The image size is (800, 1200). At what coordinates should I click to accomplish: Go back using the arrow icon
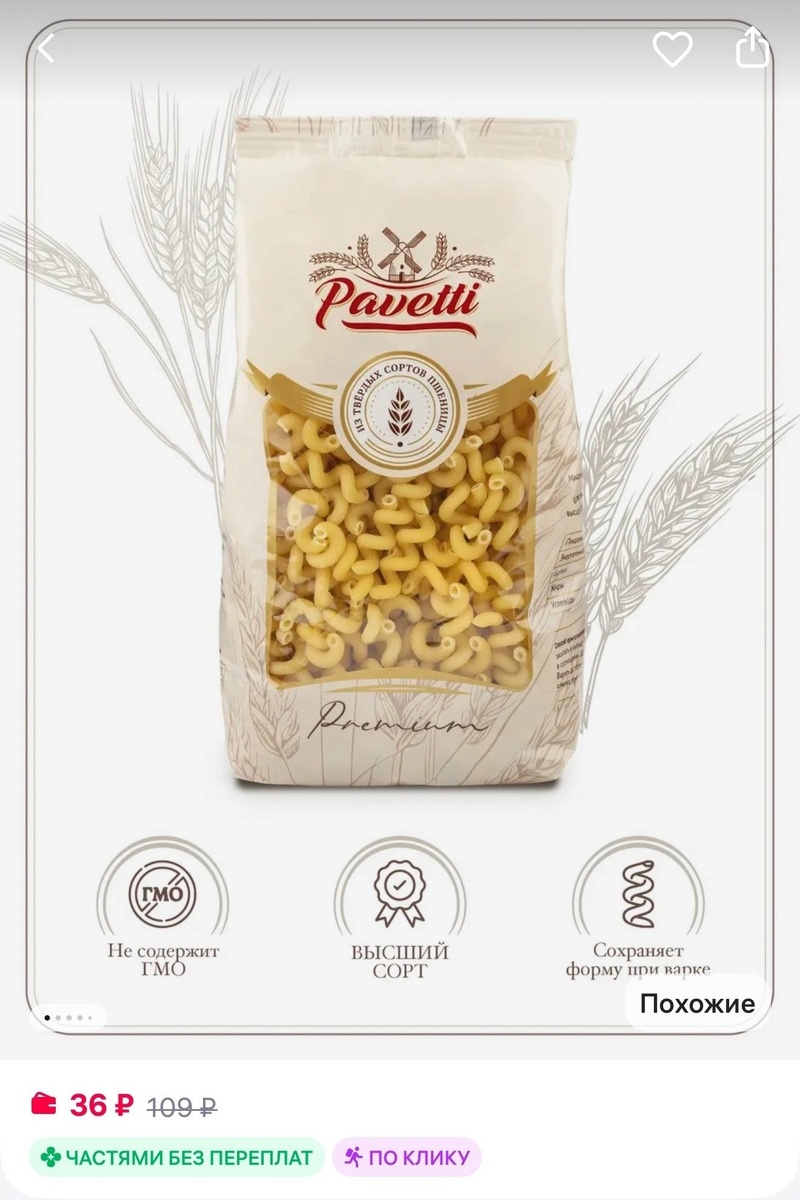pos(45,47)
